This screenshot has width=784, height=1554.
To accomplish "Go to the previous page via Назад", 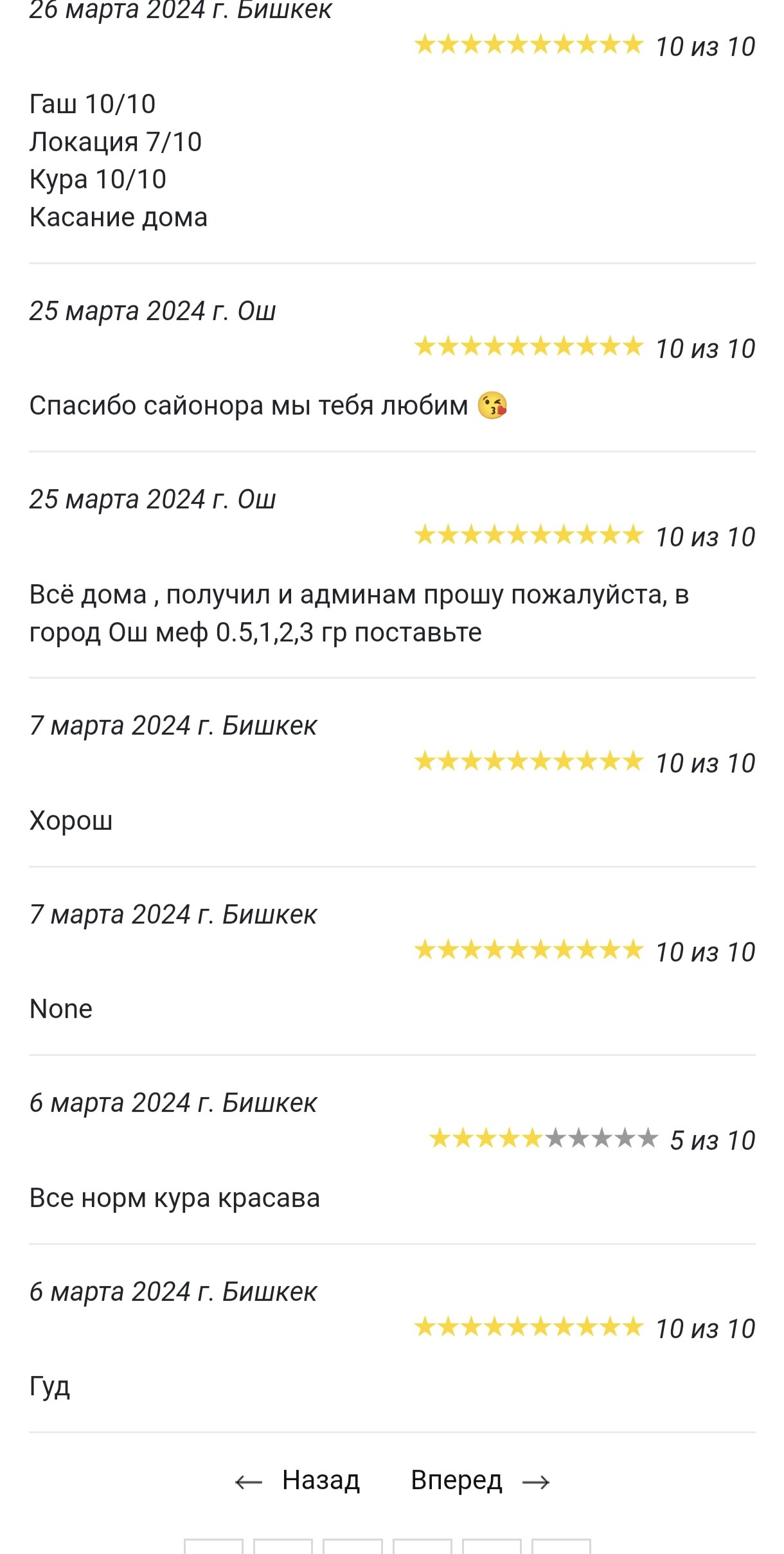I will pyautogui.click(x=298, y=1481).
